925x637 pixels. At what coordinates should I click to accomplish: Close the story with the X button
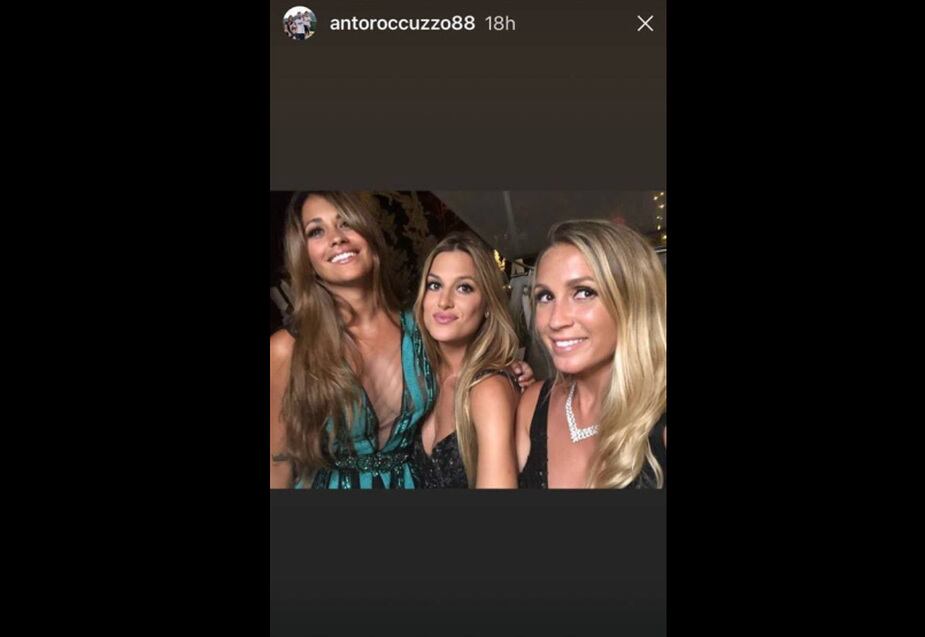click(x=645, y=23)
